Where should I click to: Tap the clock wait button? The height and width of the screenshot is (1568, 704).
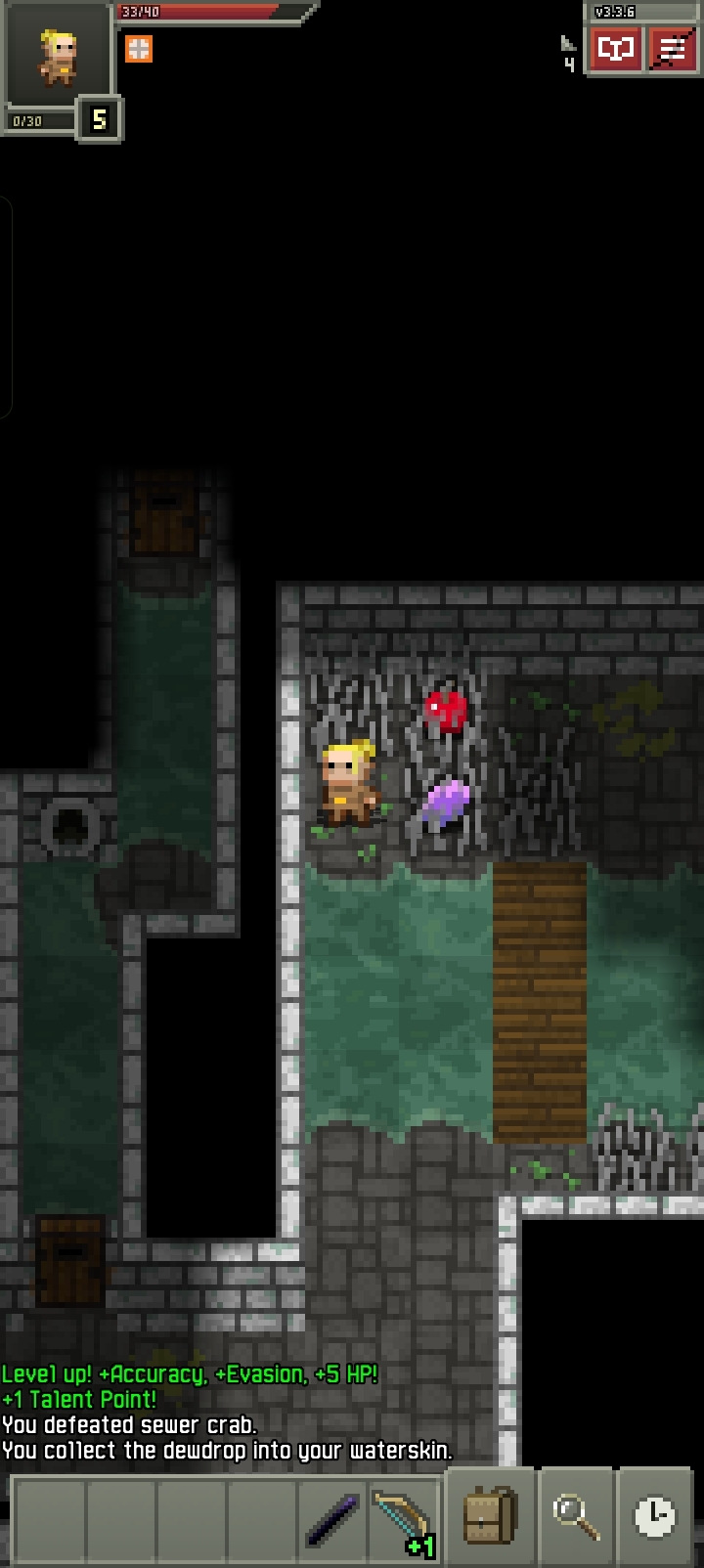[653, 1515]
